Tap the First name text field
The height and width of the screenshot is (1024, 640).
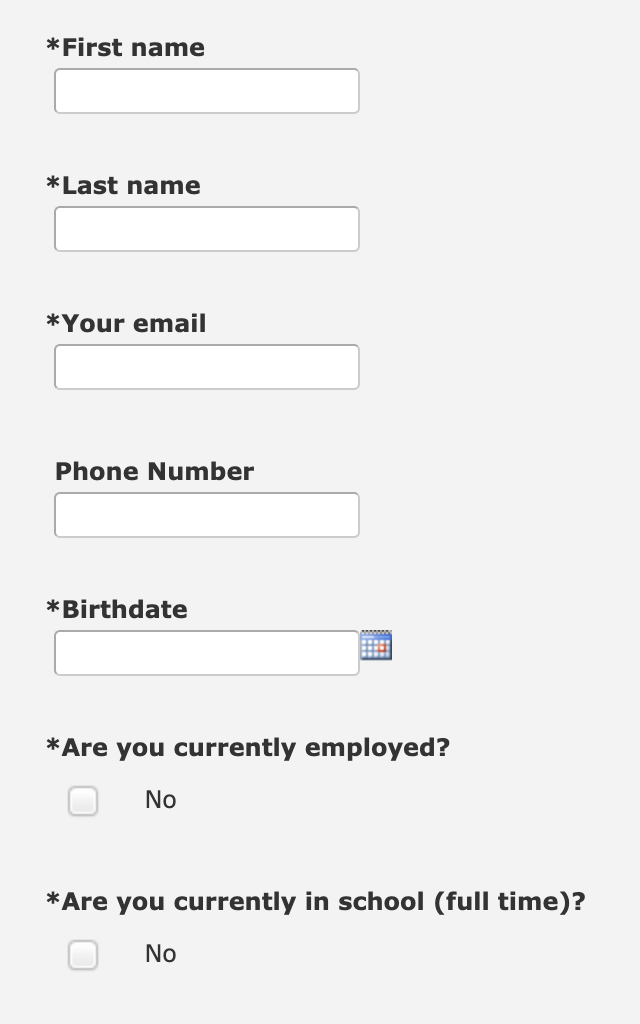point(206,91)
